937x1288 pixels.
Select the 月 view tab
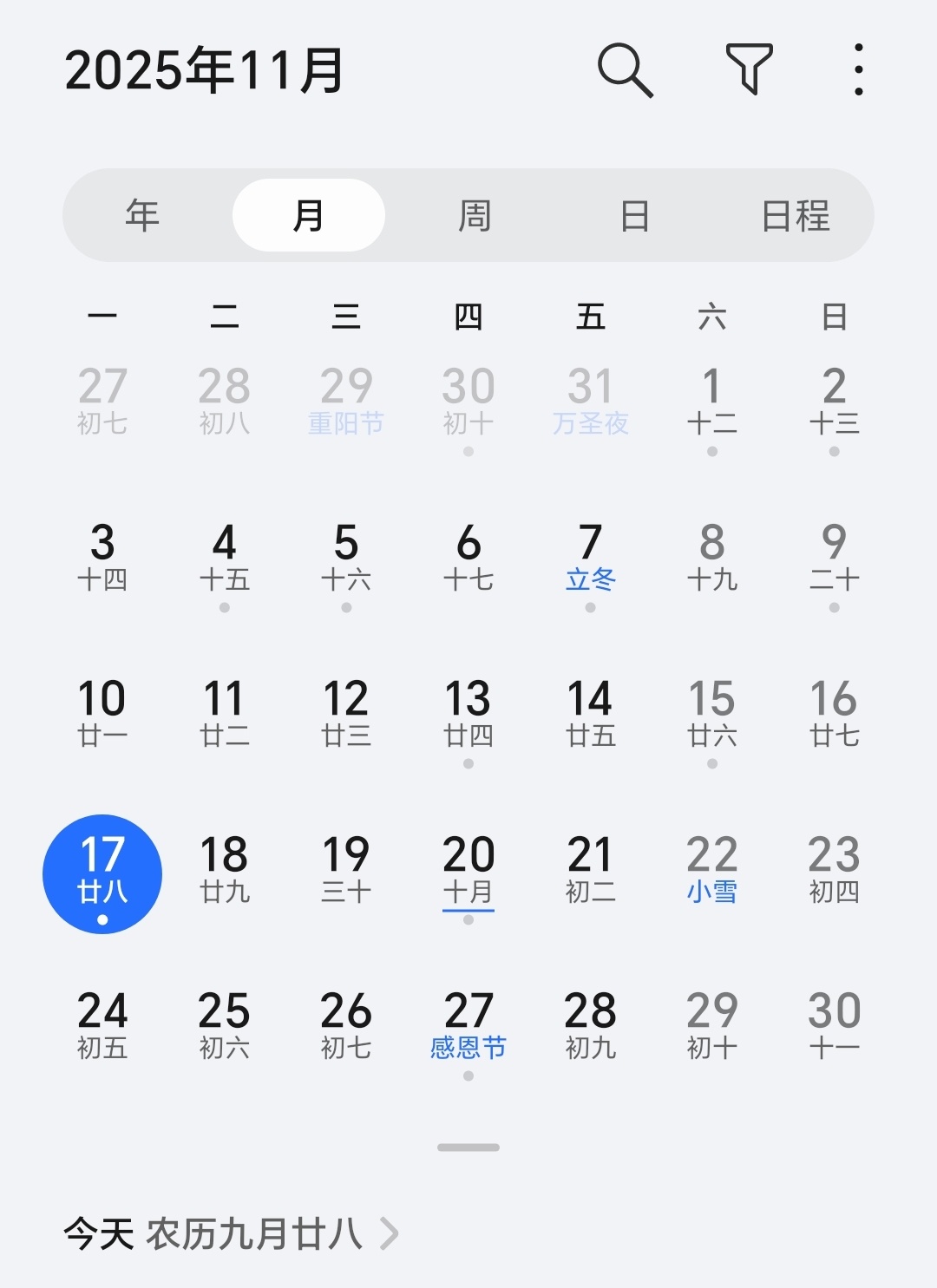point(308,215)
